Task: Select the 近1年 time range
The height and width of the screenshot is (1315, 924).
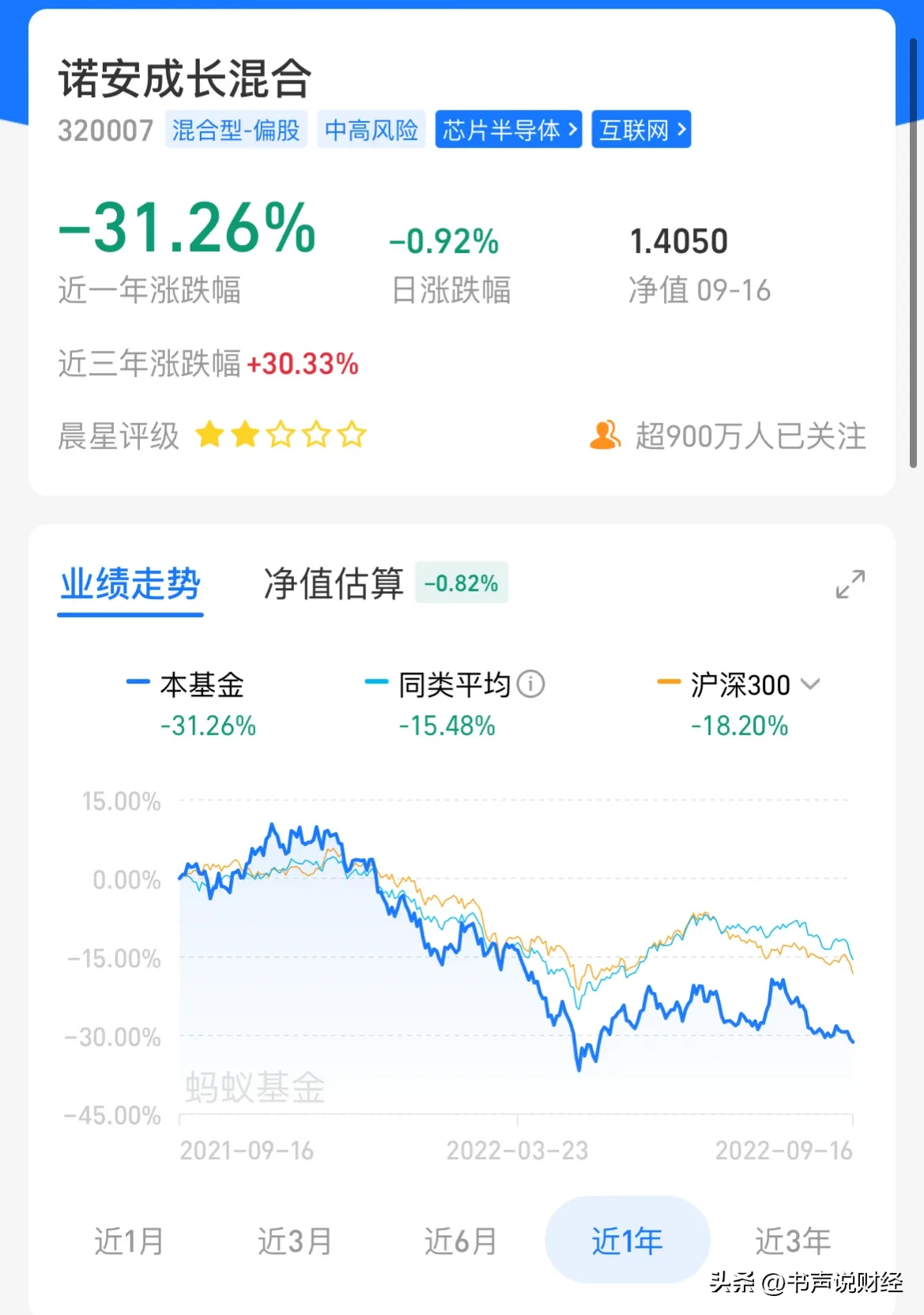Action: pos(627,1241)
